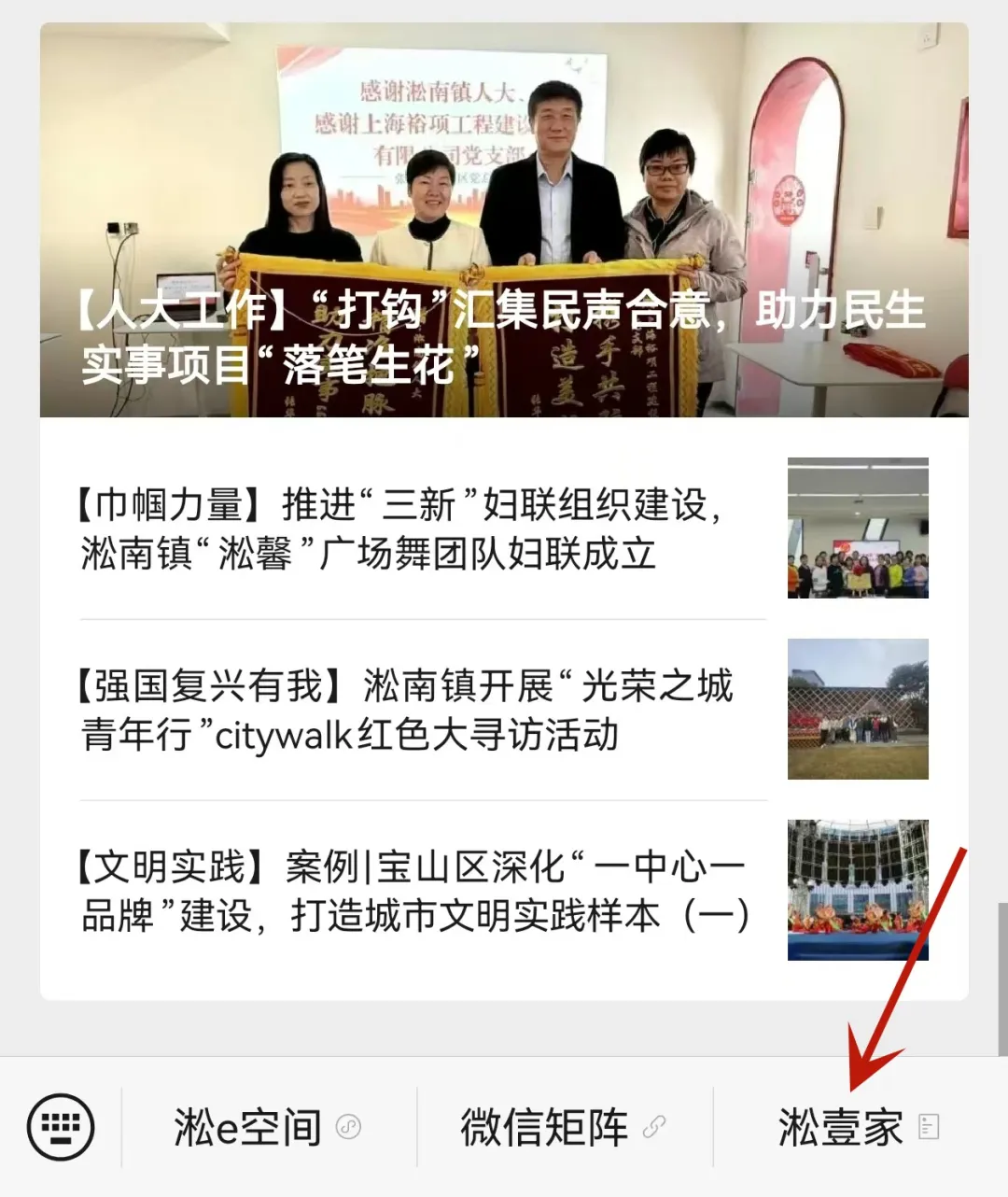Open the 淞e空间 menu
Image resolution: width=1008 pixels, height=1197 pixels.
[268, 1128]
